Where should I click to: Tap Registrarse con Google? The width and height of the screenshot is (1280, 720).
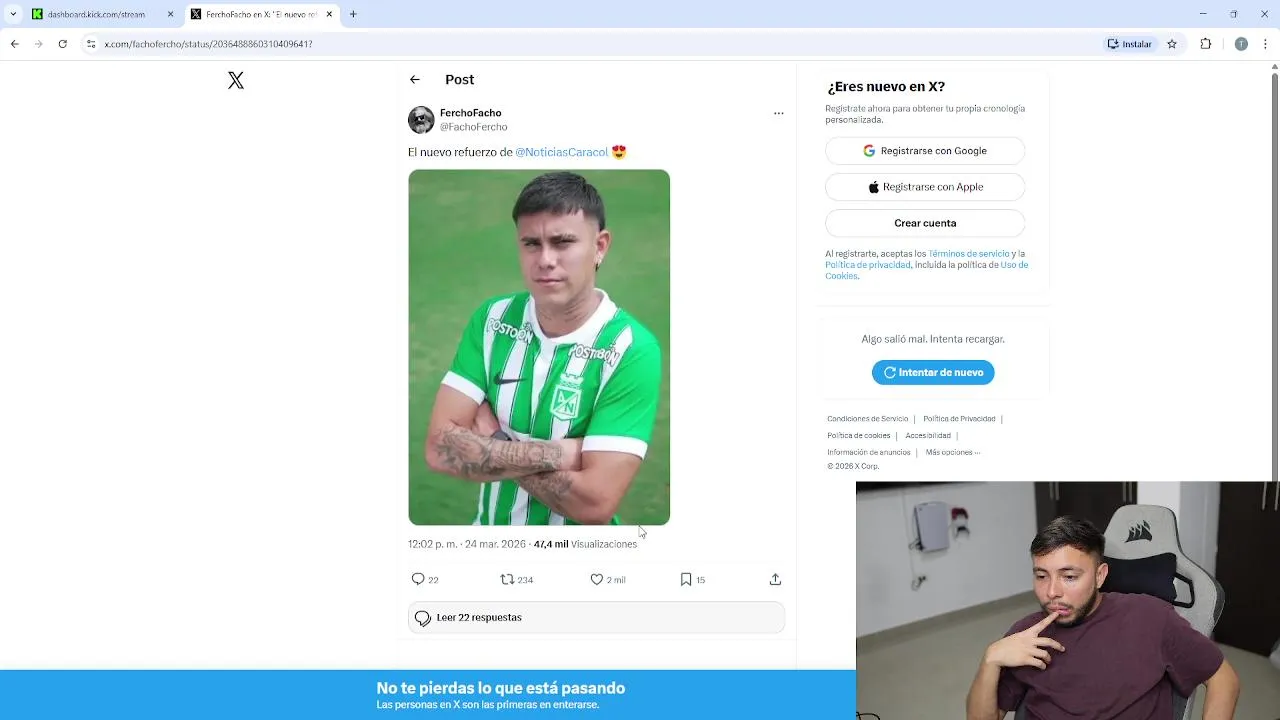925,151
